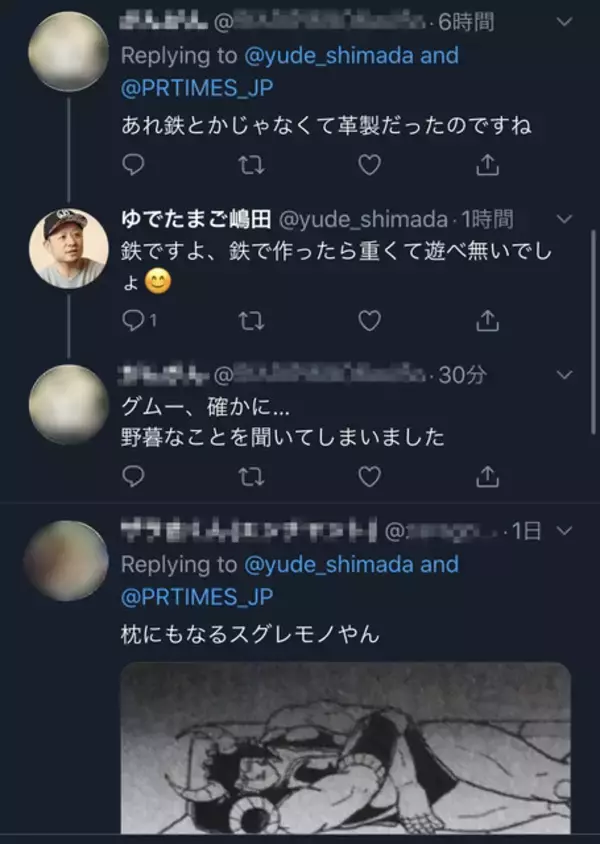Like ゆでたまご嶋田's tweet
The height and width of the screenshot is (844, 600).
pos(369,320)
